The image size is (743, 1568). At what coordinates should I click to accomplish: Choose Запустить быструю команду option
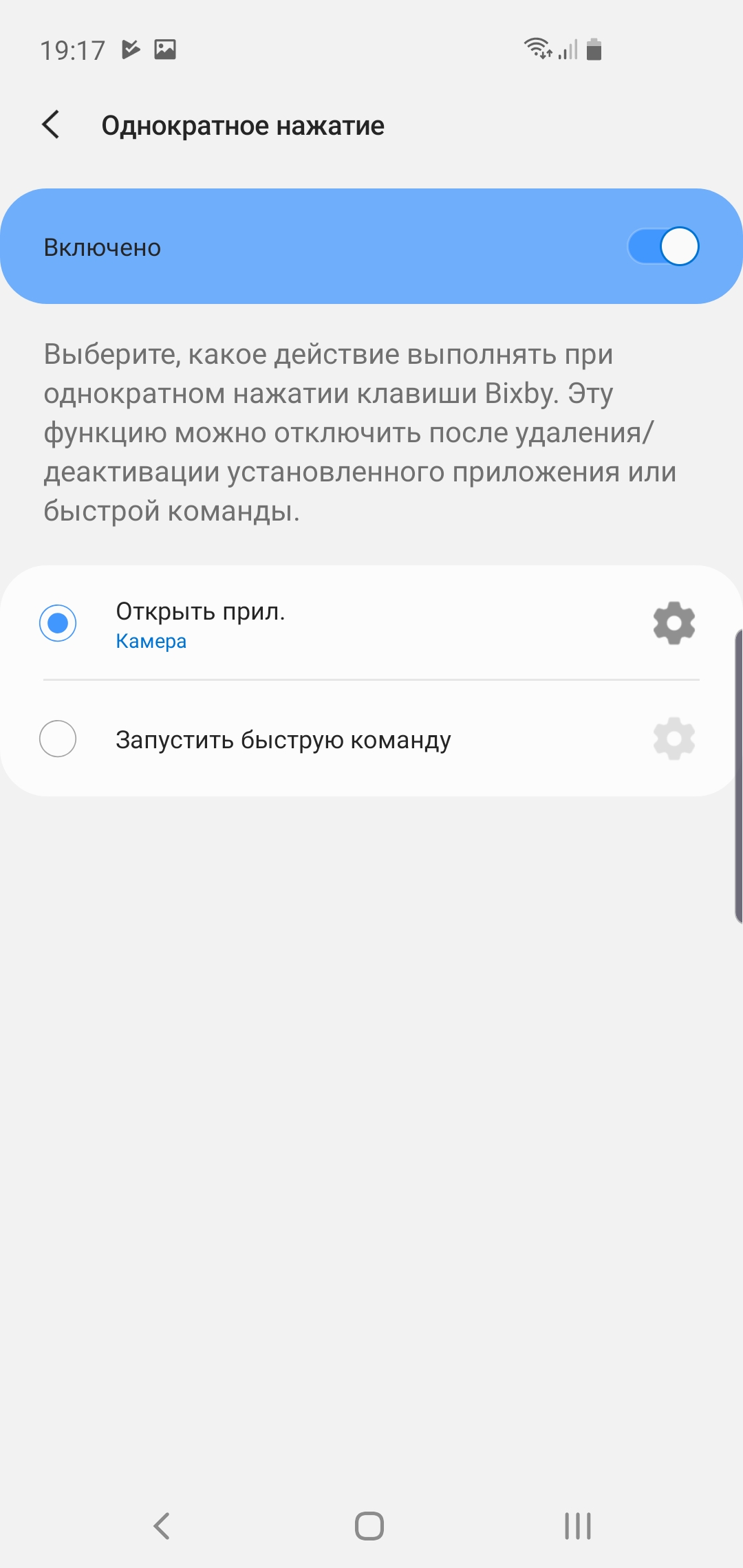tap(58, 739)
